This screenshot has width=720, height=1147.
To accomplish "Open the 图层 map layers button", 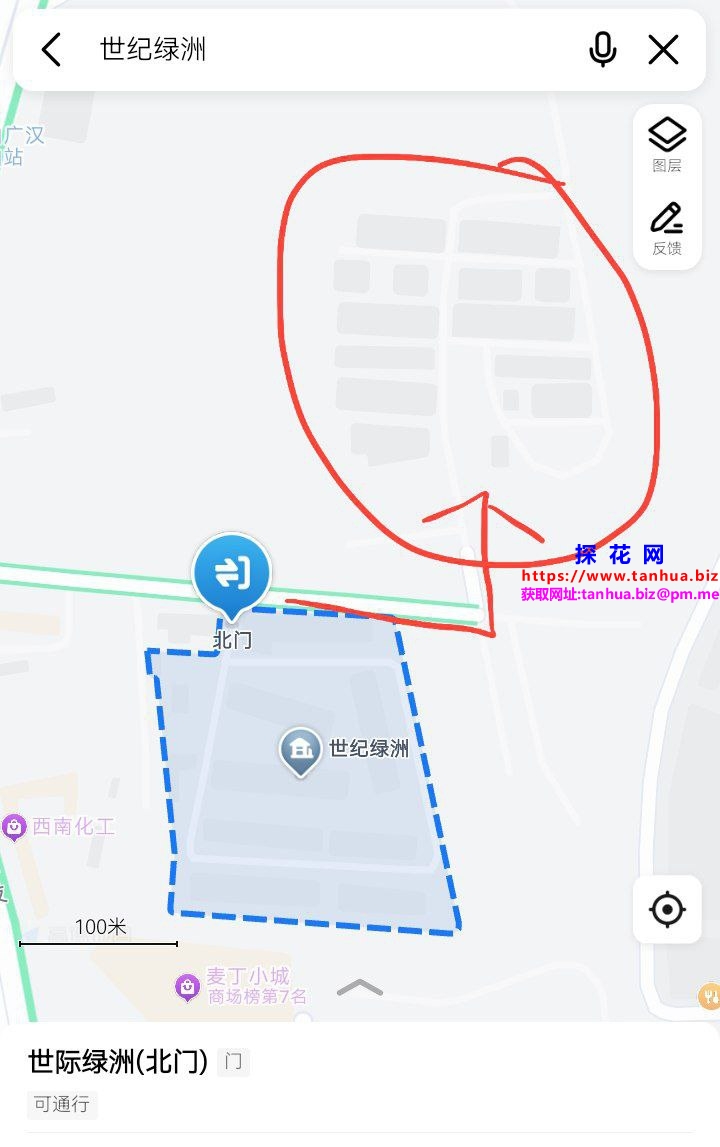I will pos(667,145).
